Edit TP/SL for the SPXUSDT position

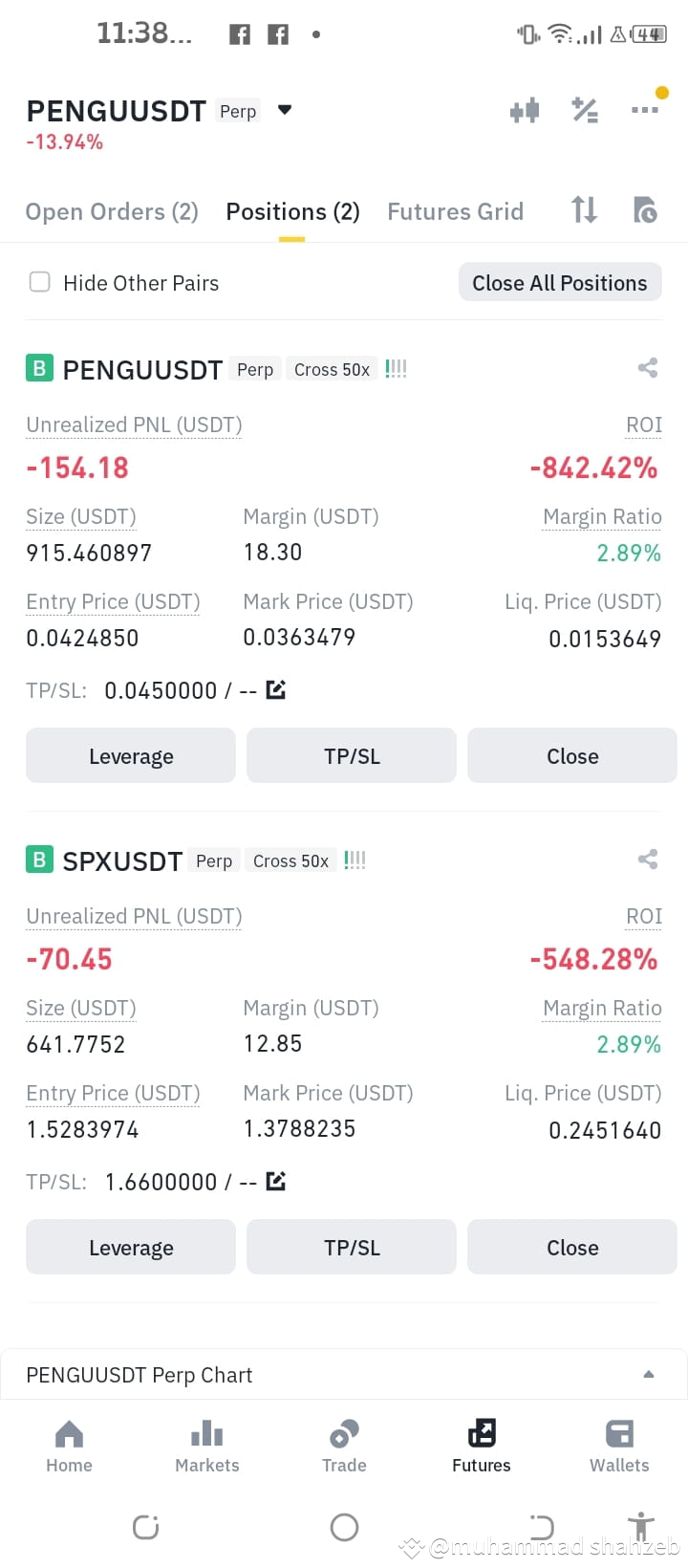[275, 1180]
